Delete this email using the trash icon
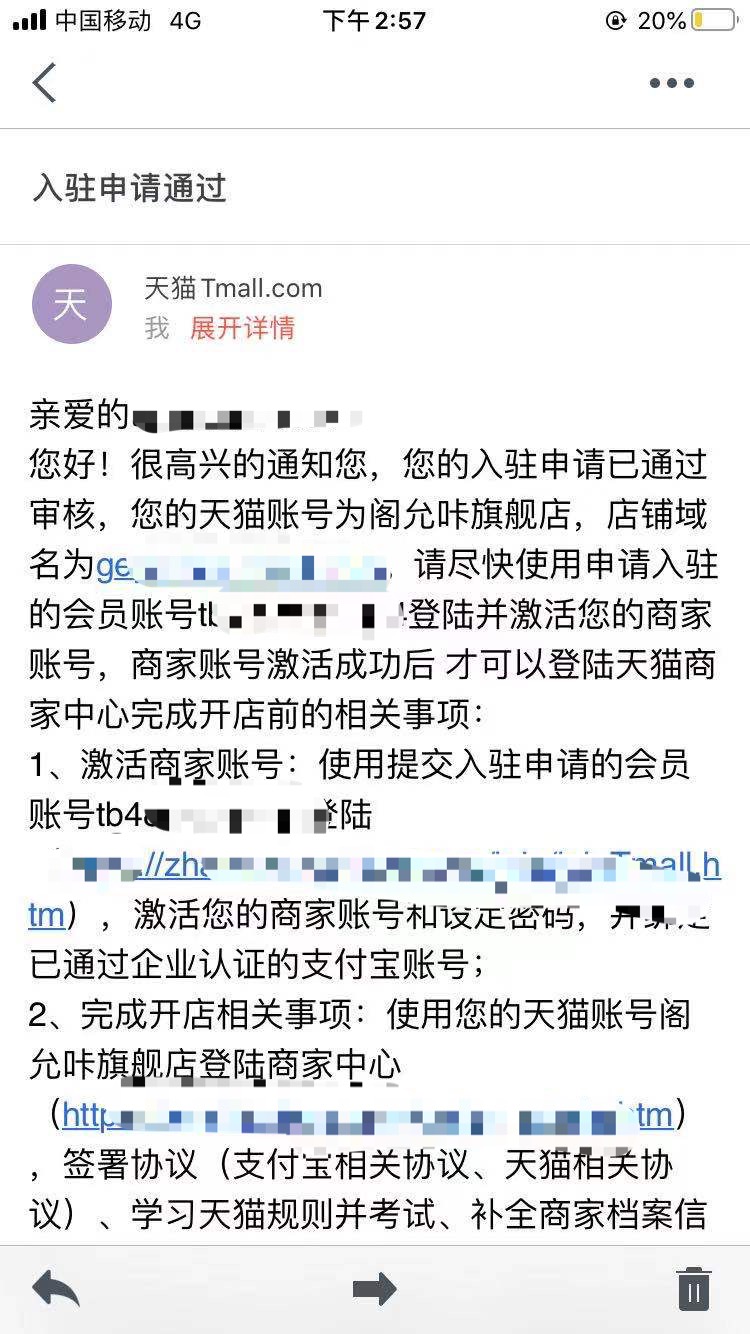Image resolution: width=750 pixels, height=1334 pixels. pyautogui.click(x=693, y=1288)
